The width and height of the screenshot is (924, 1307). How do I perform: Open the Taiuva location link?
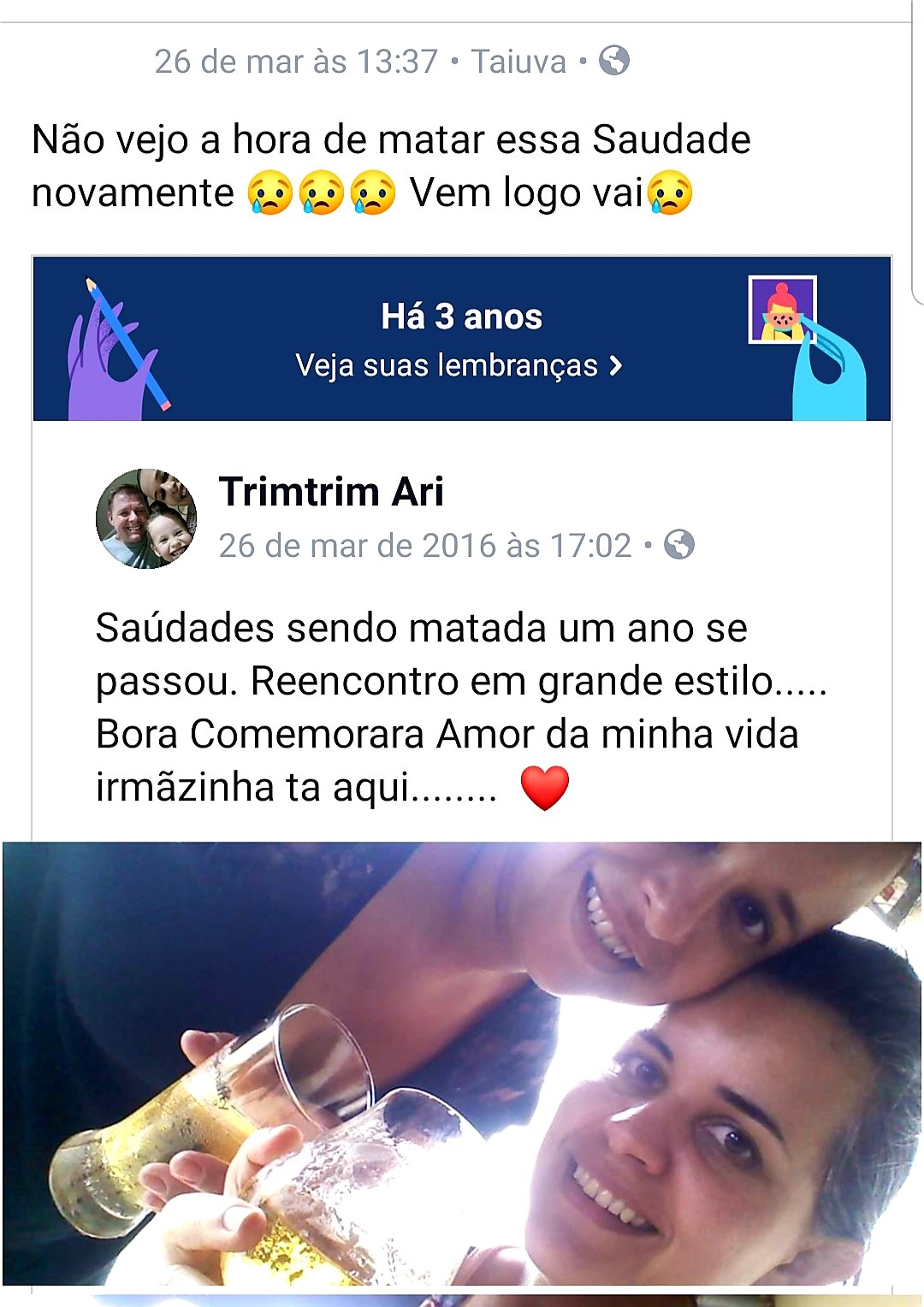518,62
